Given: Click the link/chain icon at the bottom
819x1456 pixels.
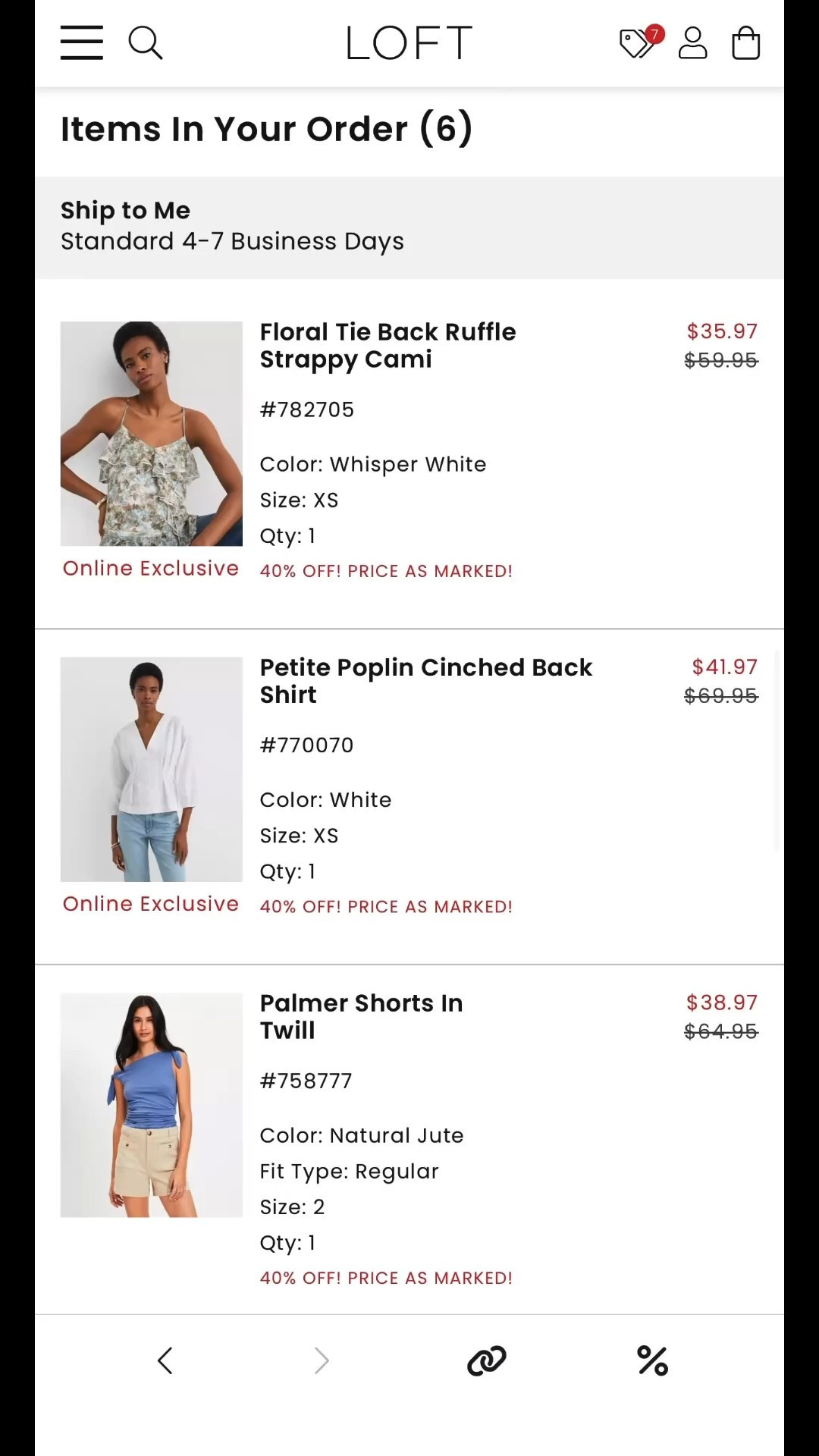Looking at the screenshot, I should click(x=486, y=1360).
